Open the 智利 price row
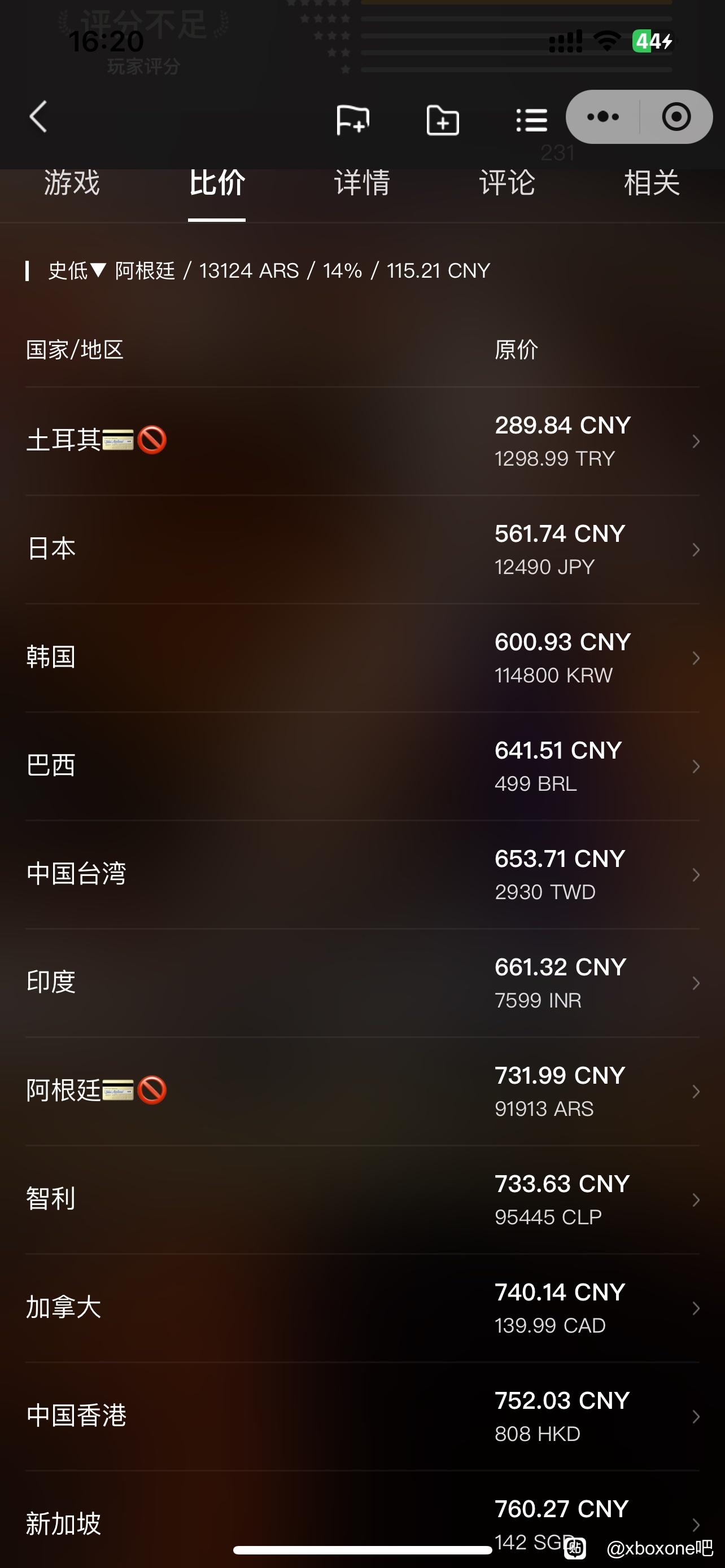The height and width of the screenshot is (1568, 725). tap(363, 1200)
